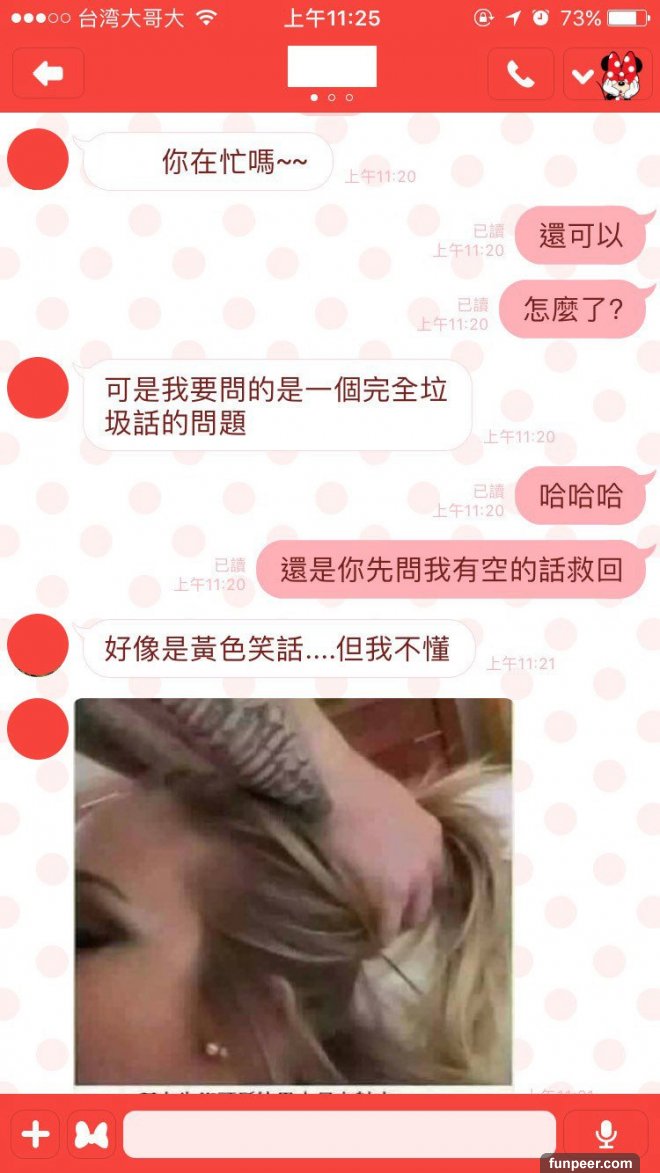Open the received photo
Viewport: 660px width, 1173px height.
[x=293, y=890]
